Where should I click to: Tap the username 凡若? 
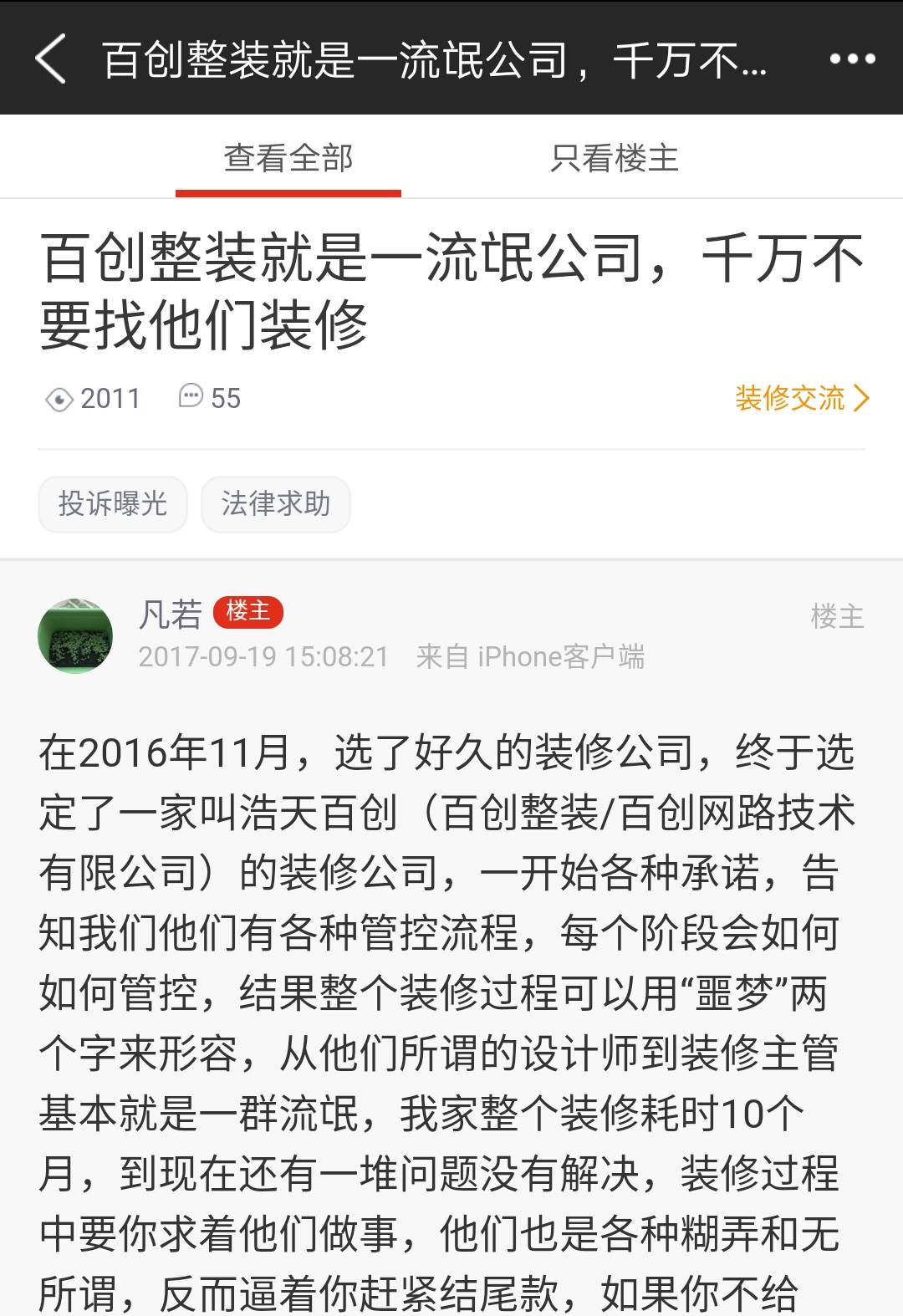click(x=171, y=615)
